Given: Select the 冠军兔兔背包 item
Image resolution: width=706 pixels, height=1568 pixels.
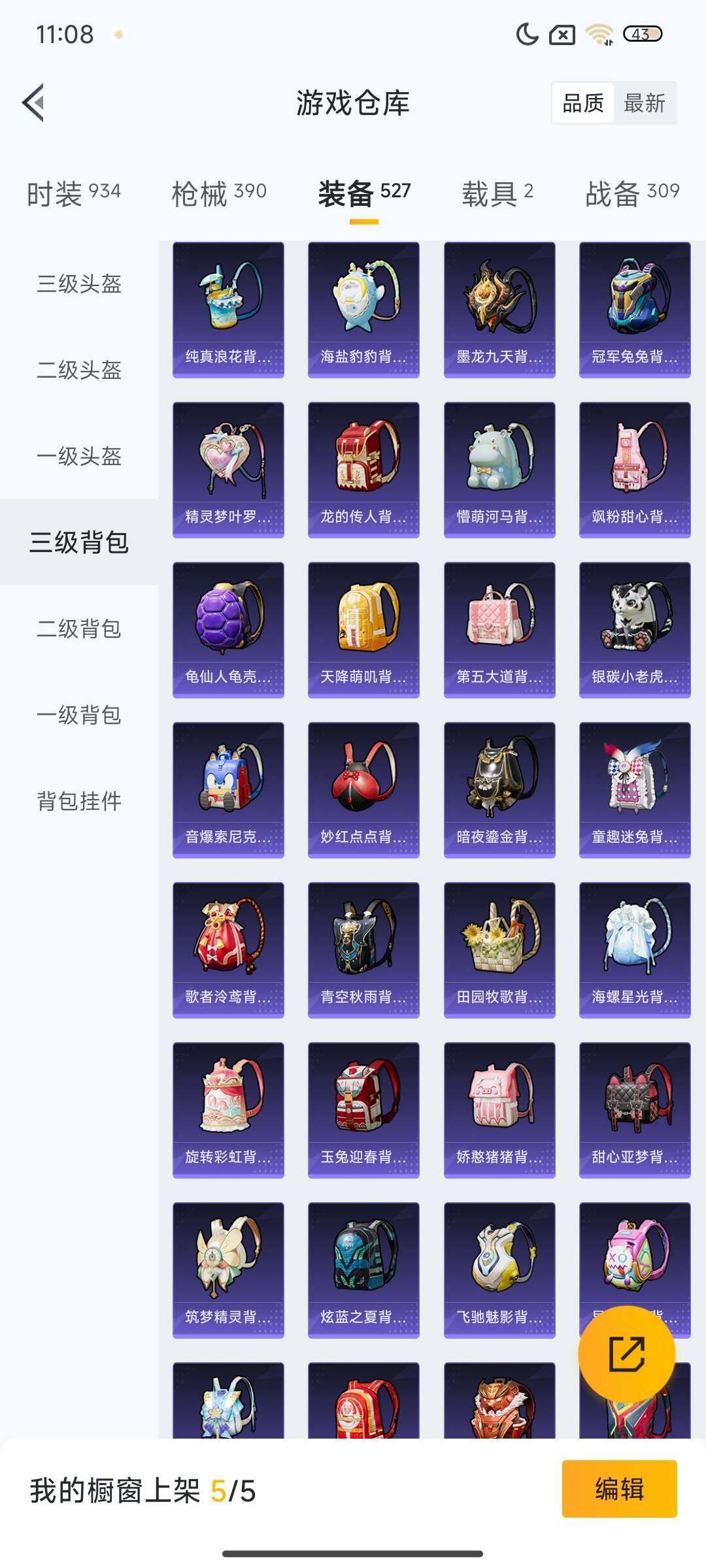Looking at the screenshot, I should click(635, 310).
